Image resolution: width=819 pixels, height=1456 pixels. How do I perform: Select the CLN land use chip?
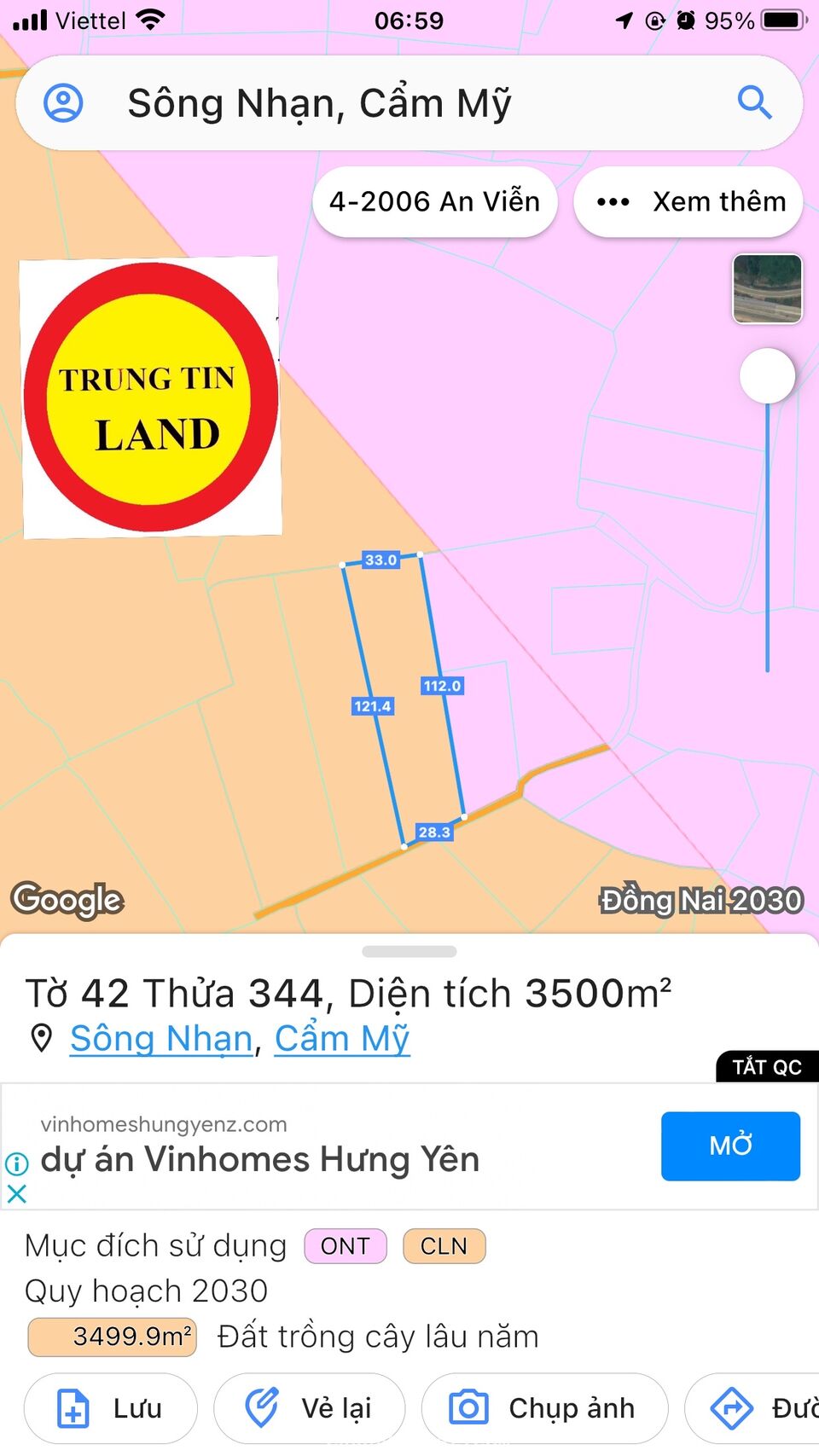click(444, 1246)
